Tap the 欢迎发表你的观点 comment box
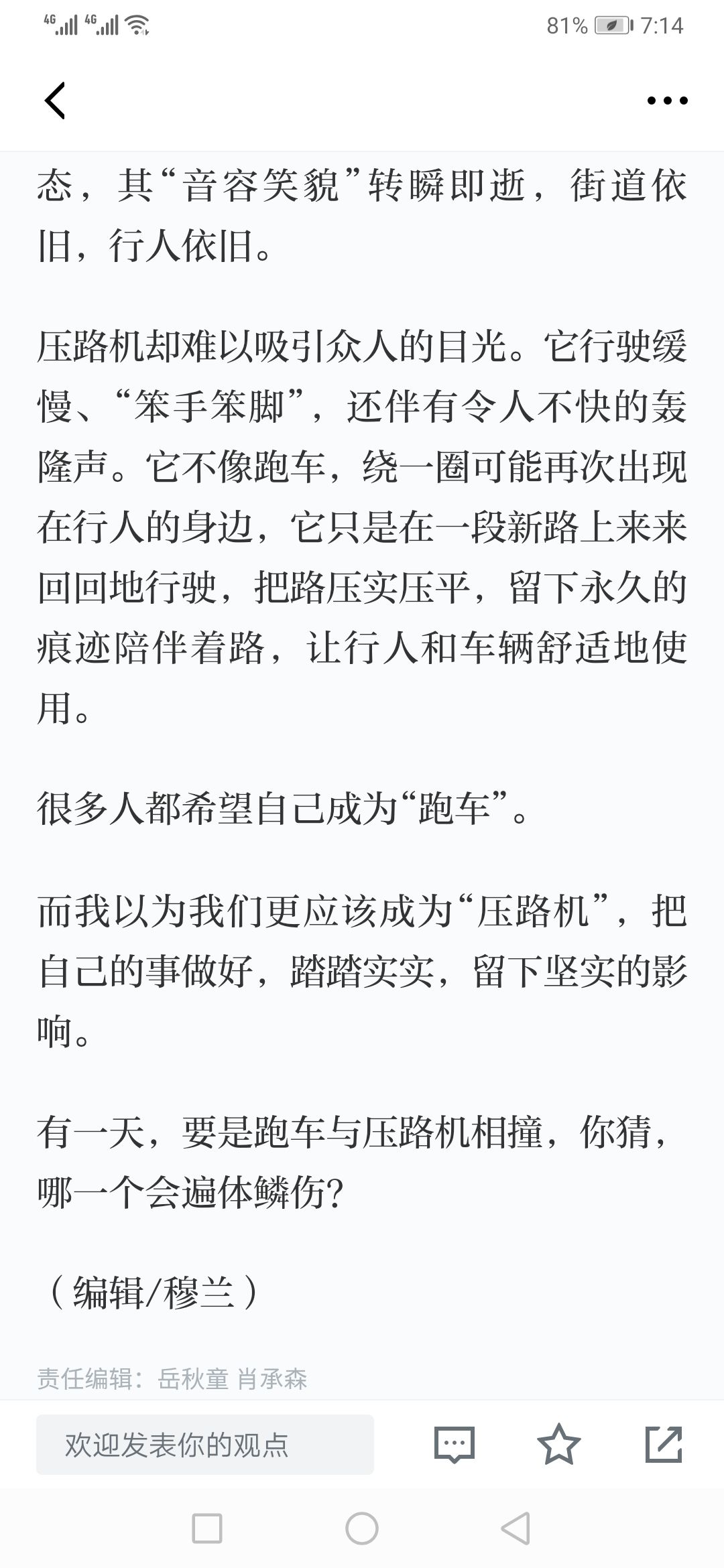 click(x=205, y=1444)
